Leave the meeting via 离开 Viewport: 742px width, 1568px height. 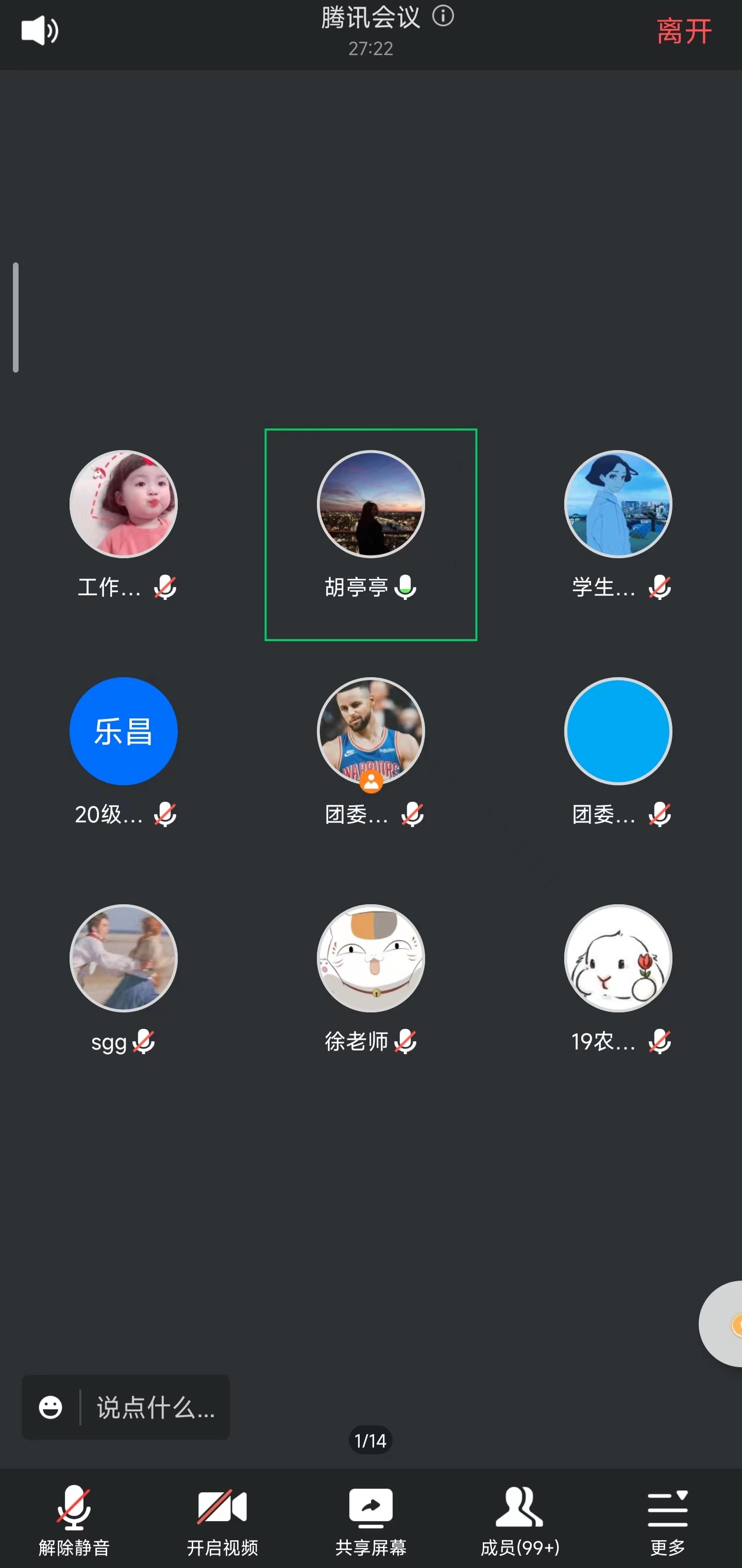684,31
